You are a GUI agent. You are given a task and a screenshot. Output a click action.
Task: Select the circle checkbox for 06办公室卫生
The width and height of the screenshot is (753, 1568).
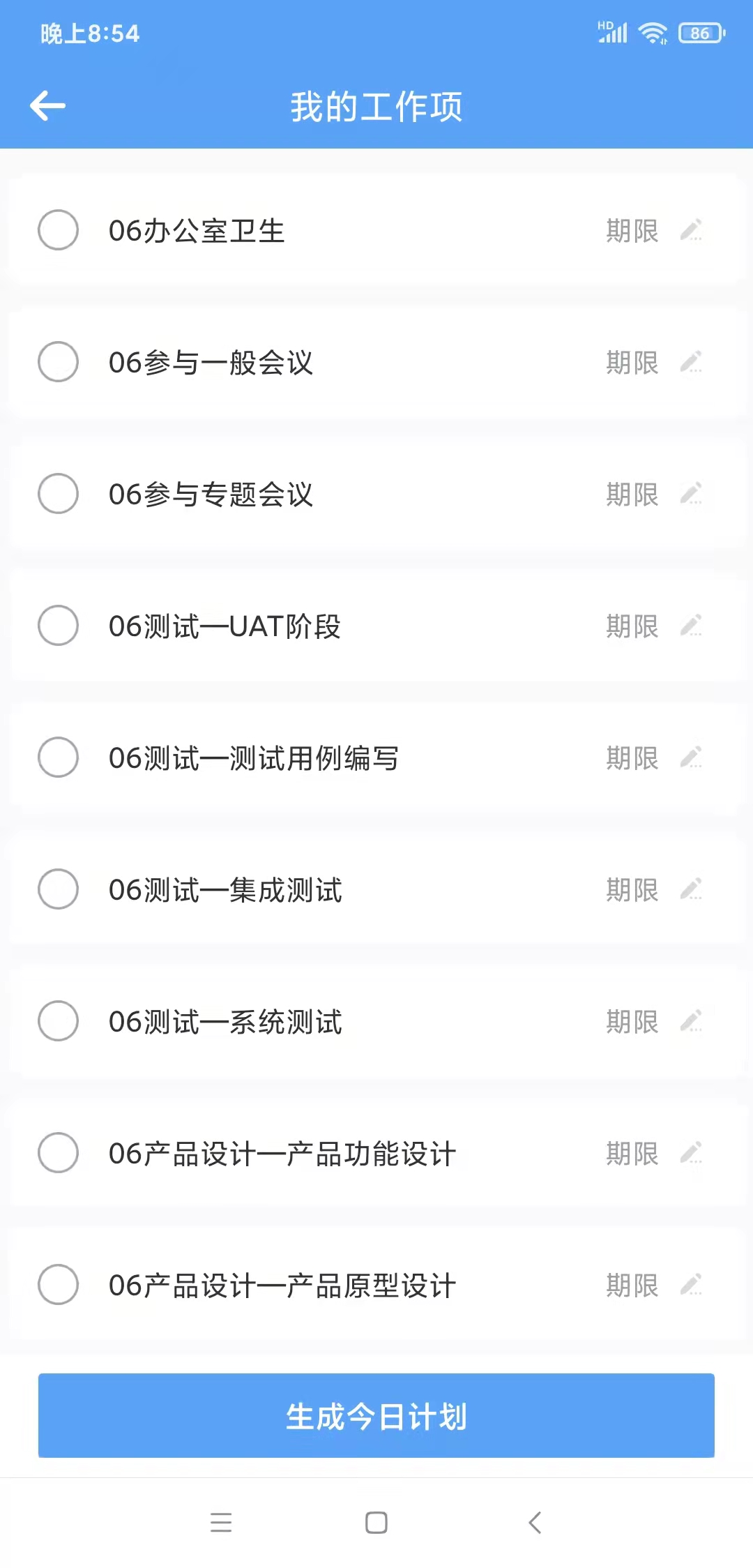coord(58,230)
